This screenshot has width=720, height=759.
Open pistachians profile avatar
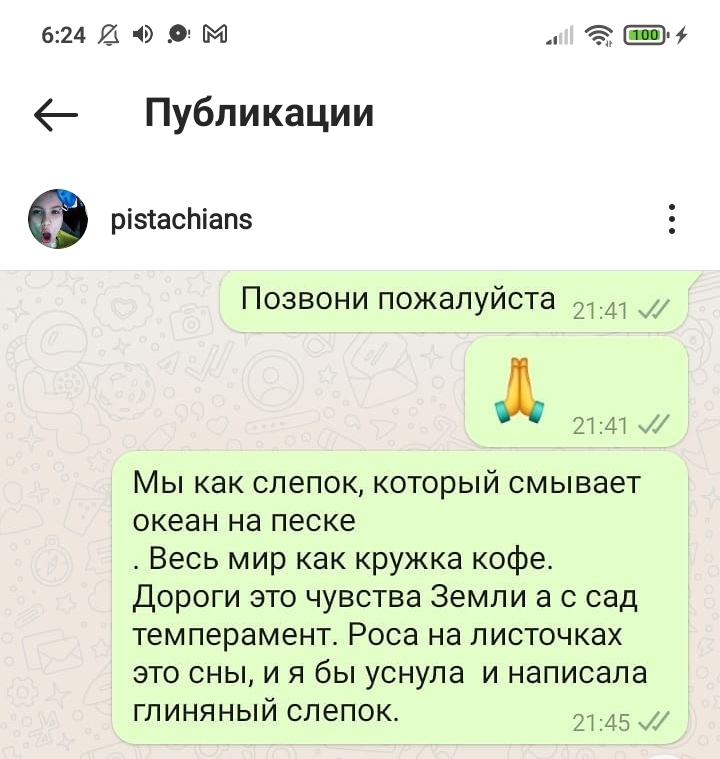[x=58, y=218]
